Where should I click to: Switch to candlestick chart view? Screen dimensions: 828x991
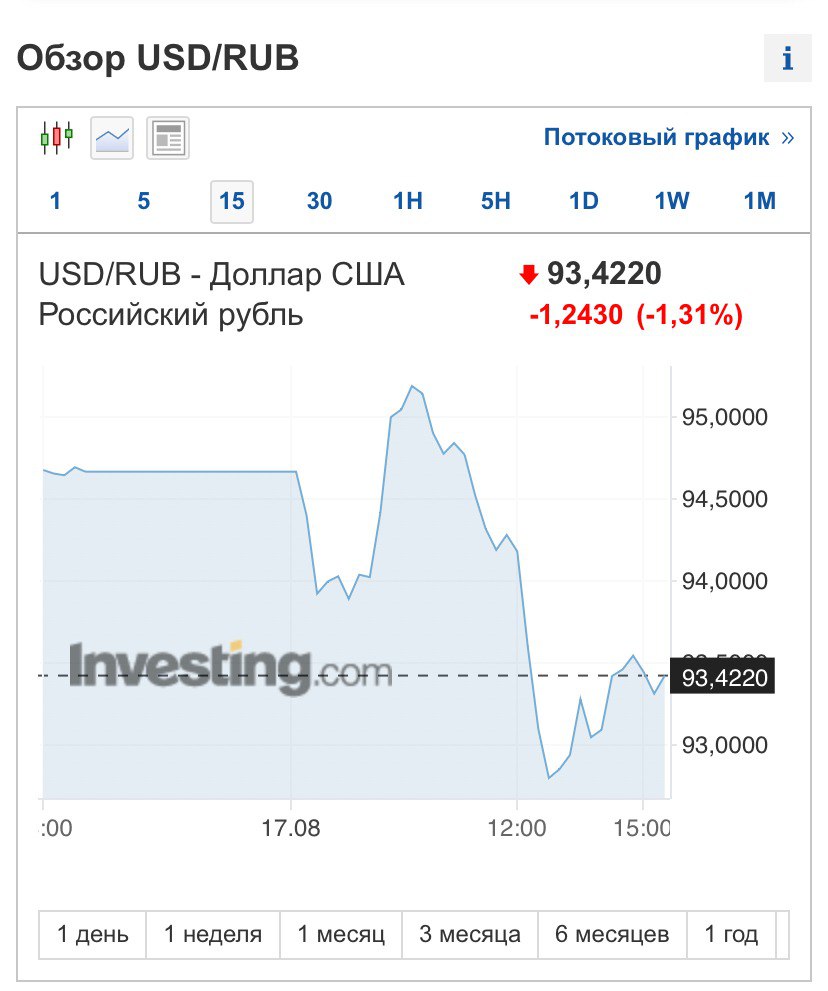tap(57, 137)
